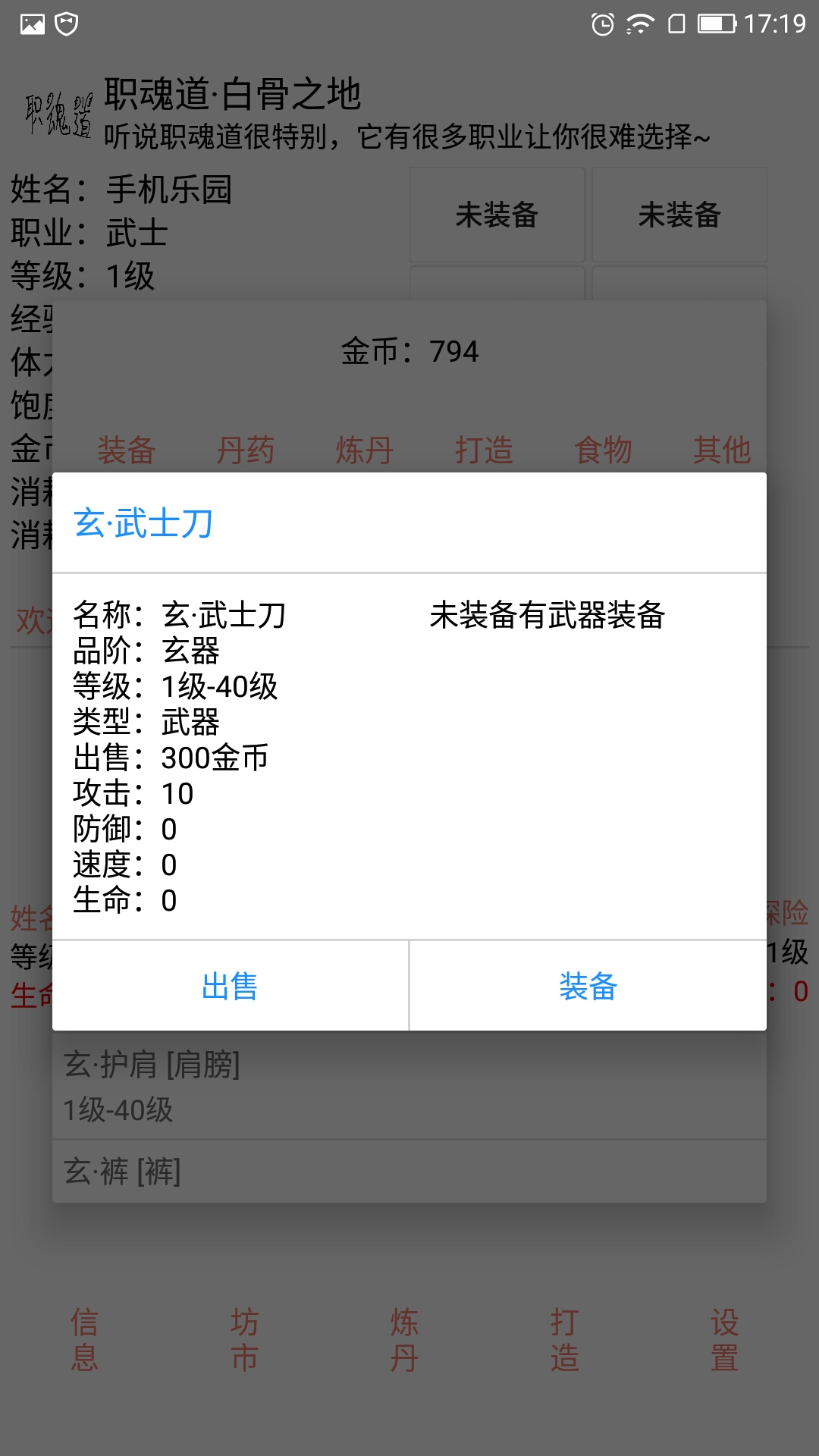Click 出售 to sell the 玄·武士刀

pyautogui.click(x=230, y=987)
